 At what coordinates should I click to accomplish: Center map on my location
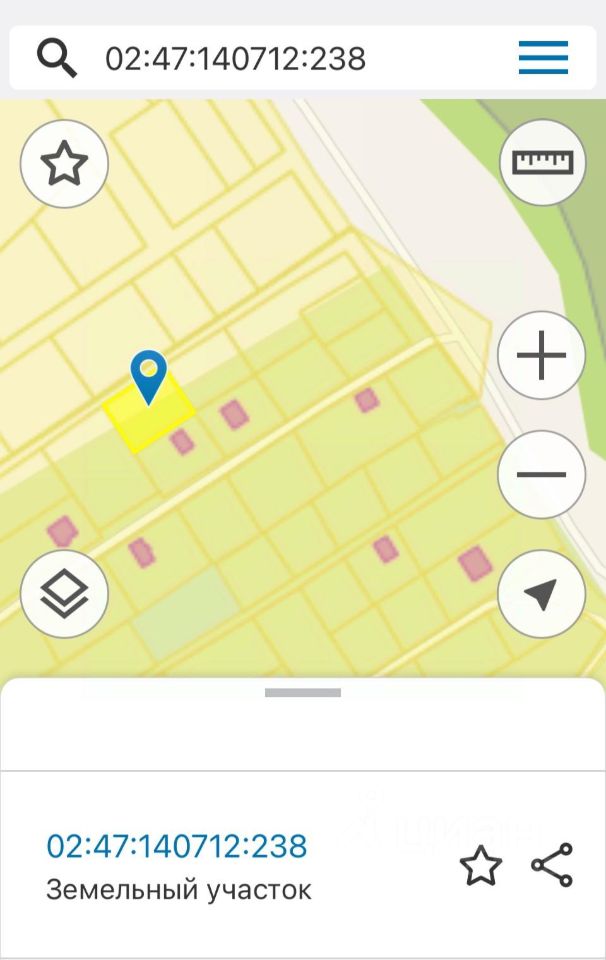(541, 594)
